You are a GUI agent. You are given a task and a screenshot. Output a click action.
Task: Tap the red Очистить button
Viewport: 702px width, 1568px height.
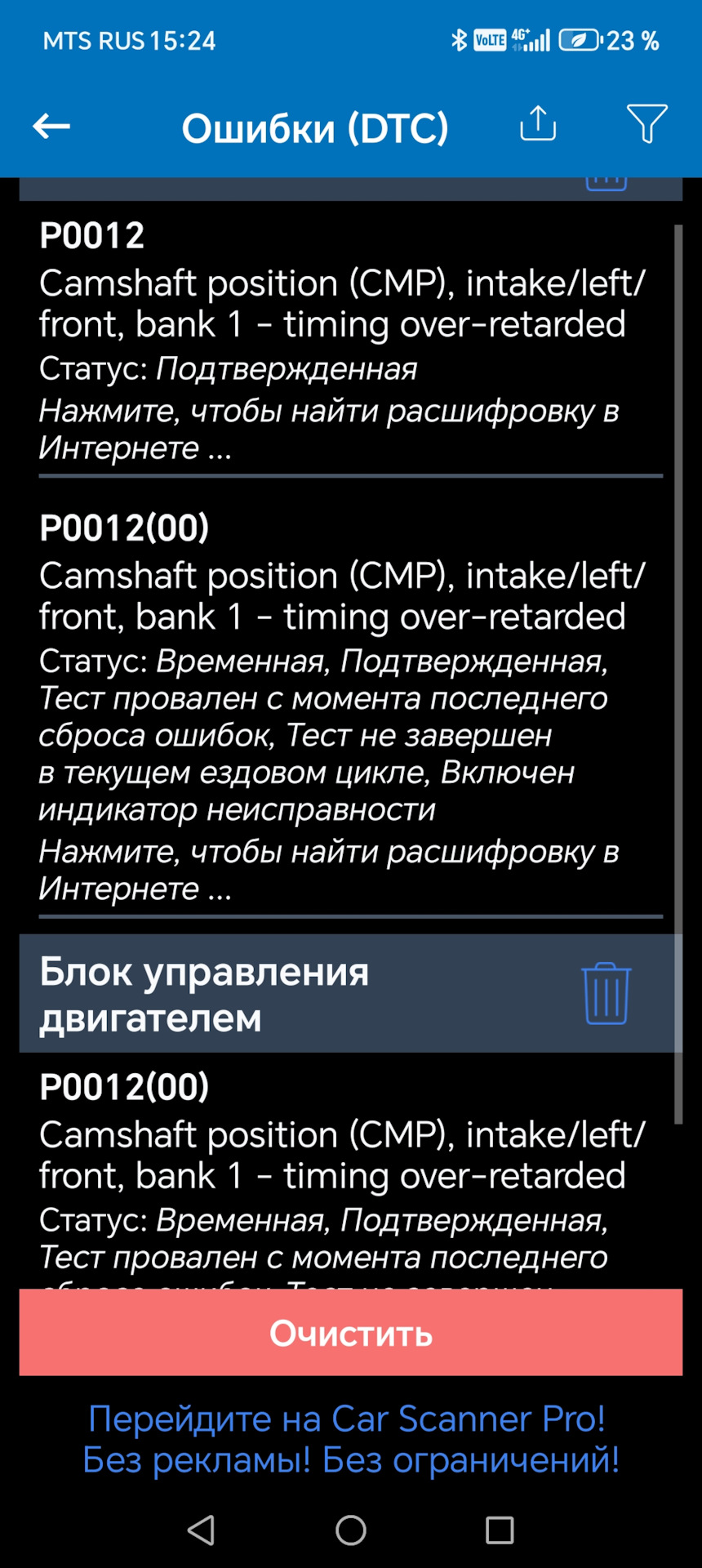point(351,1333)
